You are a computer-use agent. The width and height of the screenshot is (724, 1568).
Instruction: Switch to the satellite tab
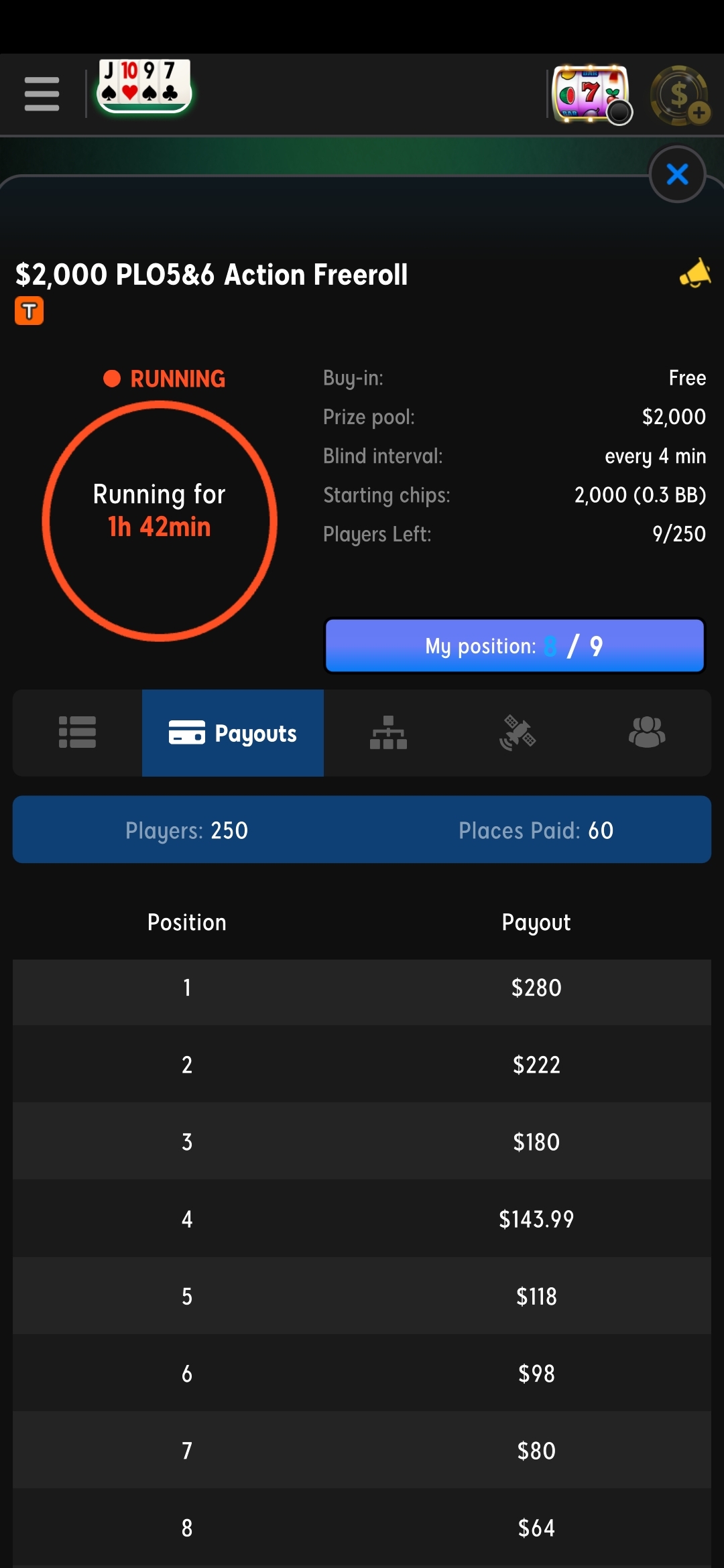518,732
